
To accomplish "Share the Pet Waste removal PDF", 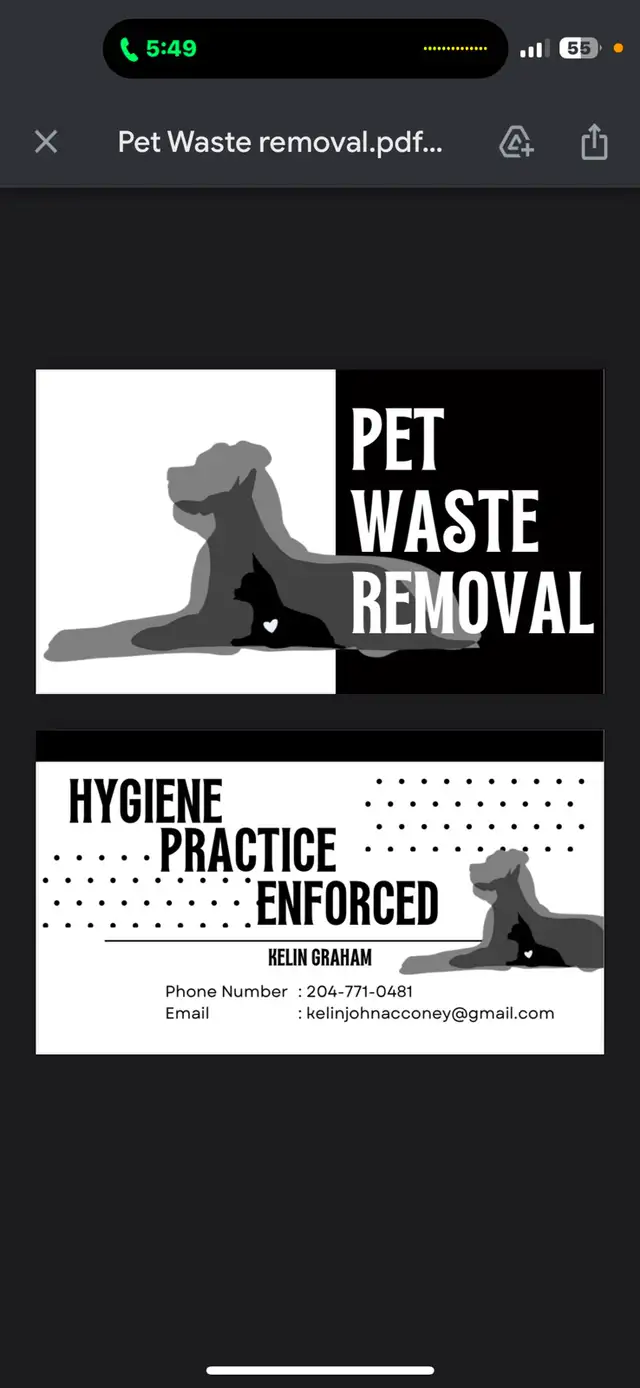I will [594, 141].
